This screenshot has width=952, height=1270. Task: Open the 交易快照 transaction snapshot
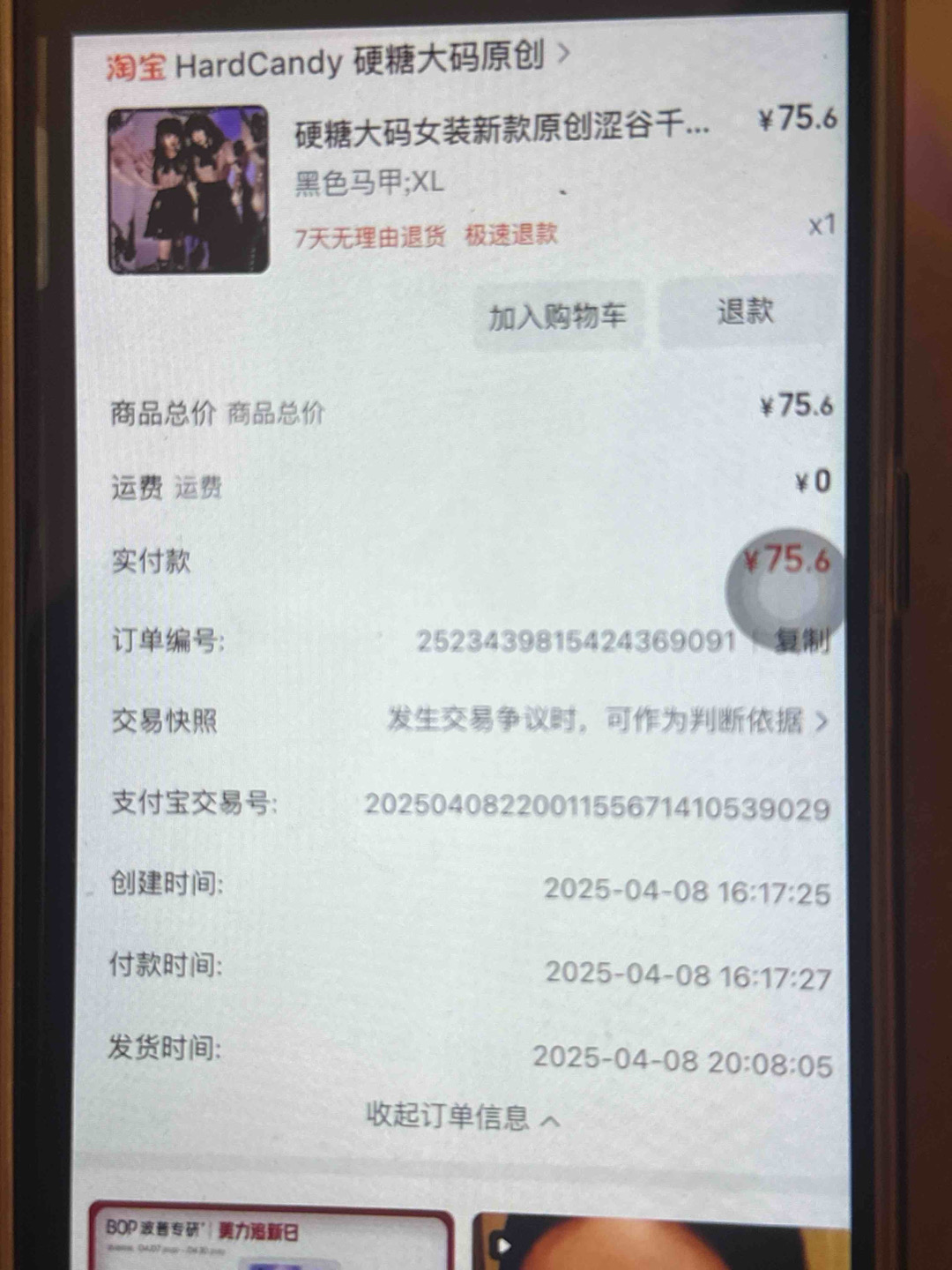606,721
